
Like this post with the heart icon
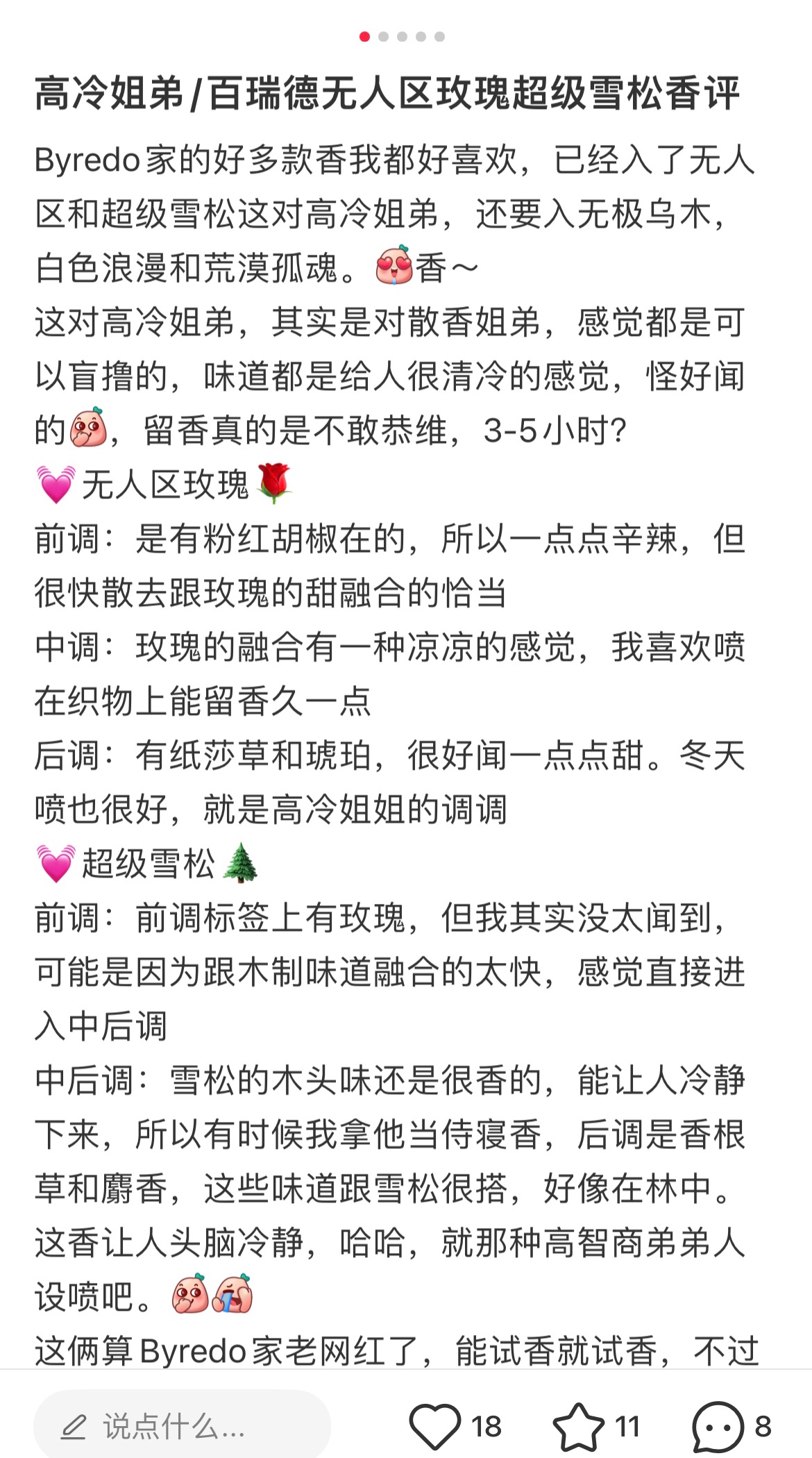[x=435, y=1427]
